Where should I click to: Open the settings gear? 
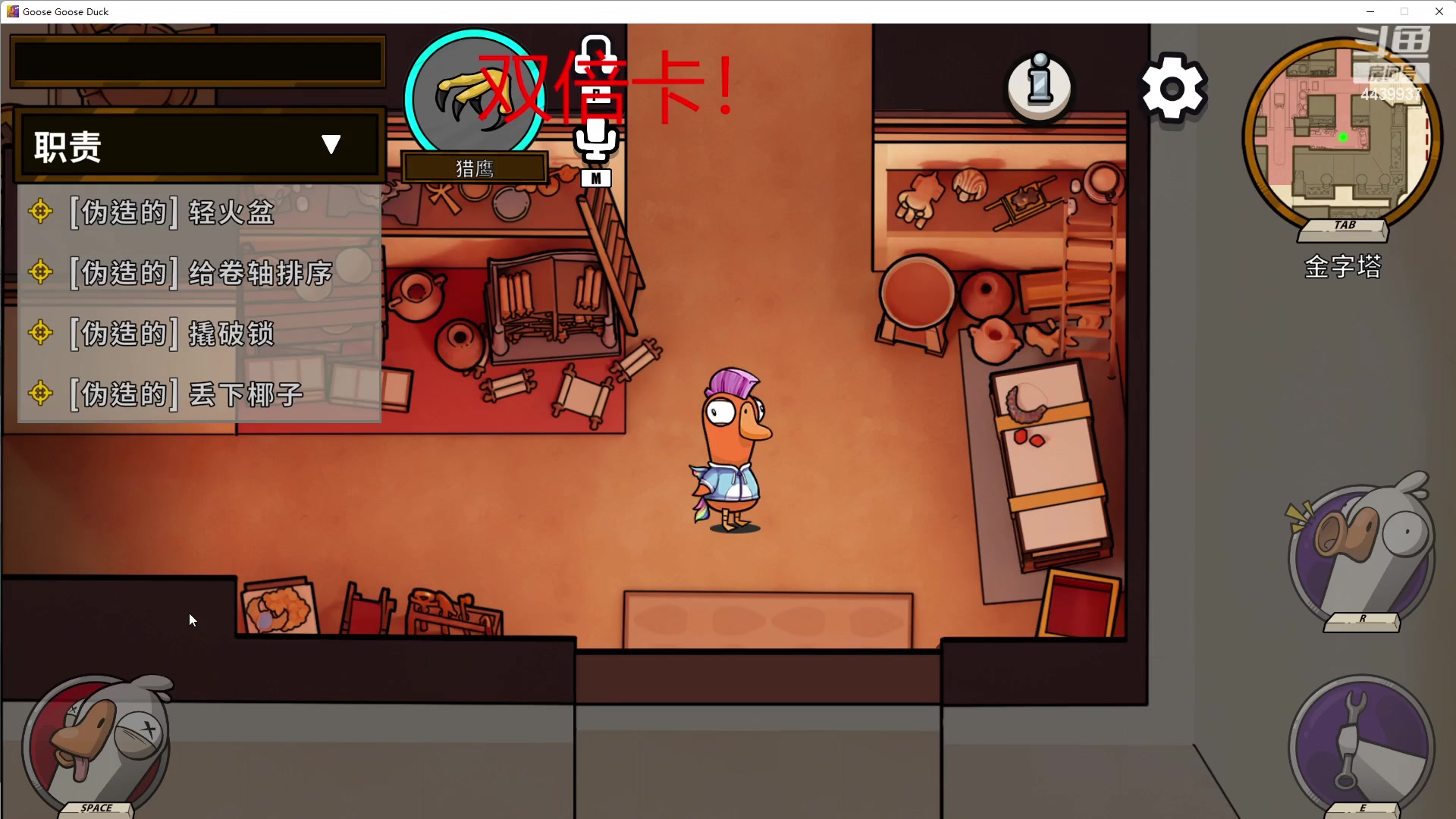point(1172,89)
